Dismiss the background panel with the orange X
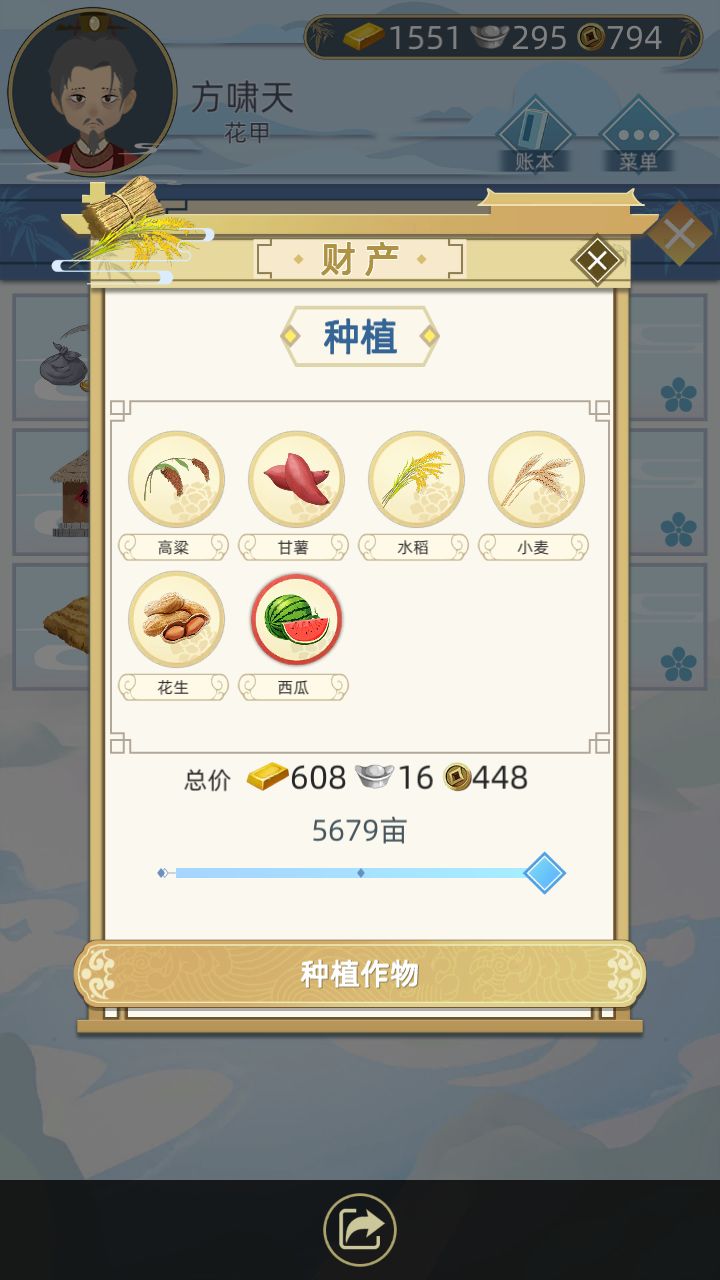The image size is (720, 1280). (x=680, y=235)
